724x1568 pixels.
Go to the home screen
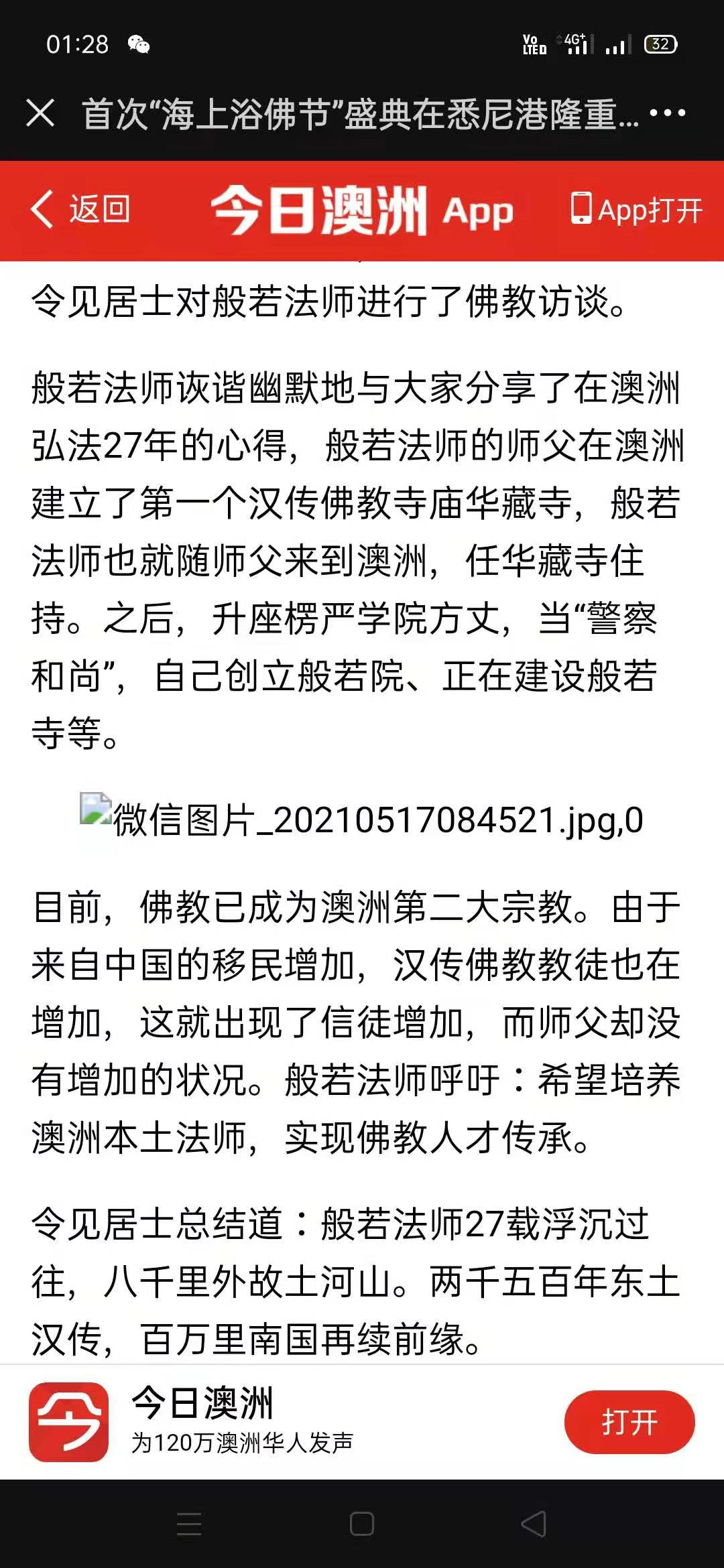[362, 1524]
